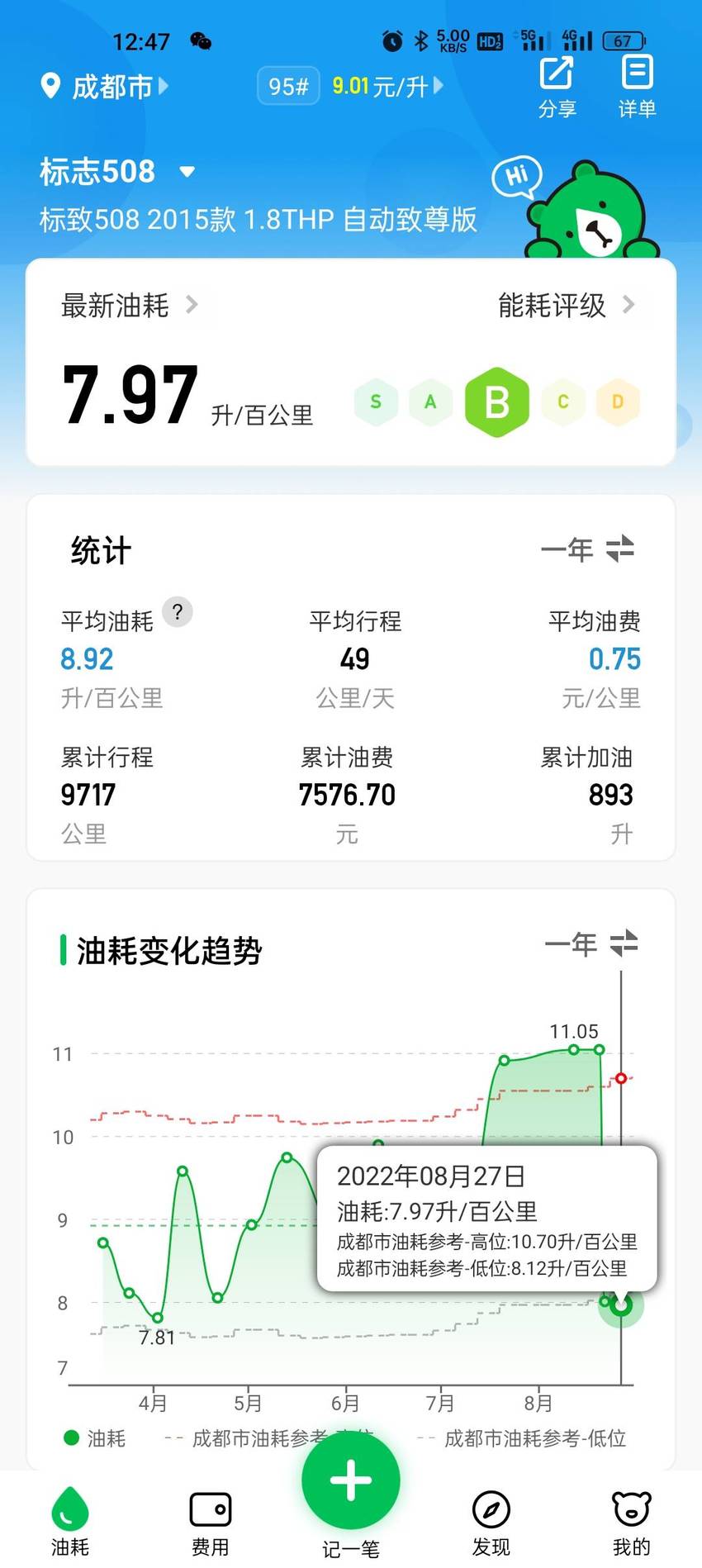Tap the green bear Hi mascot

tap(583, 209)
